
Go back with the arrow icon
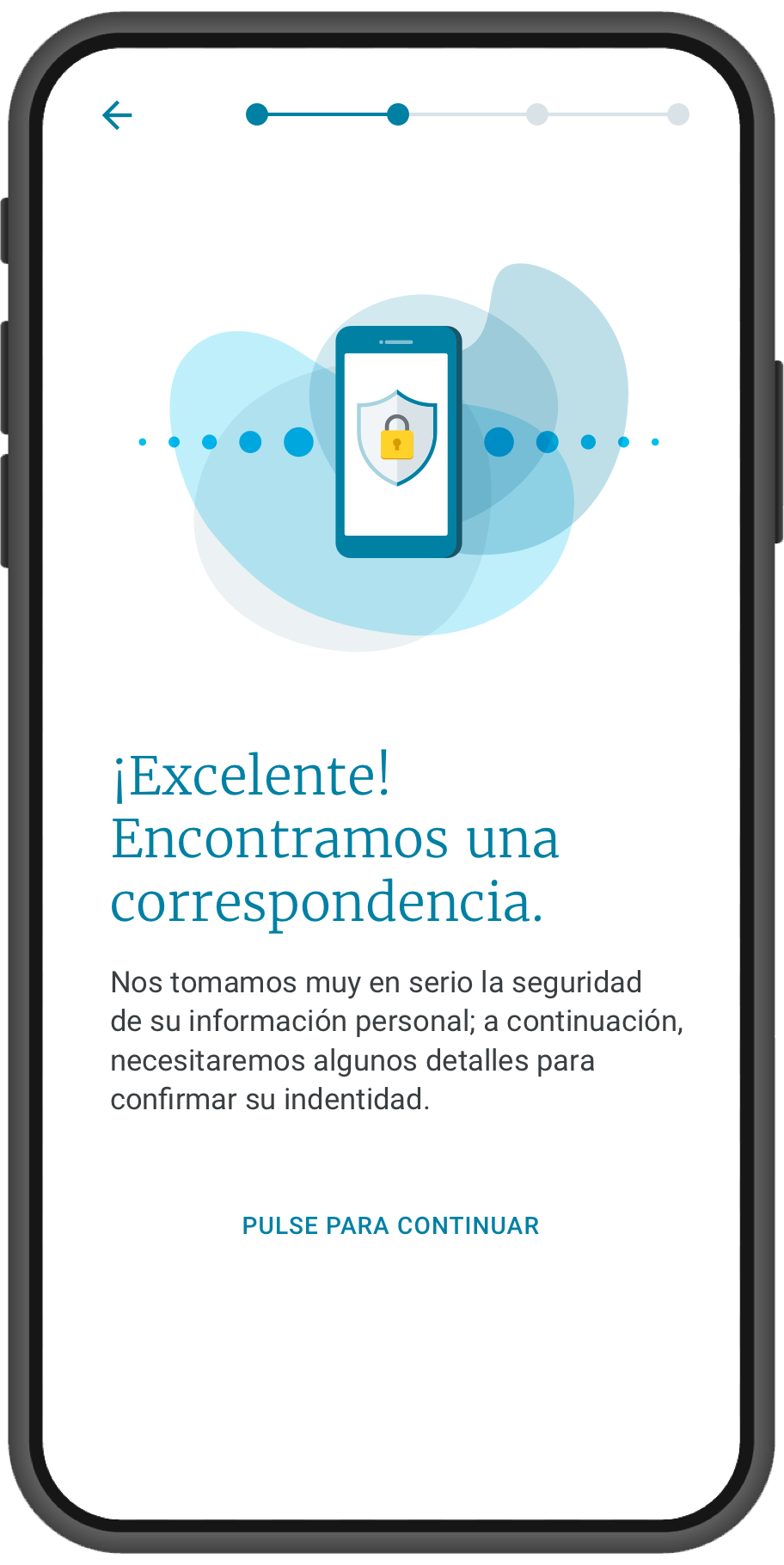coord(117,115)
